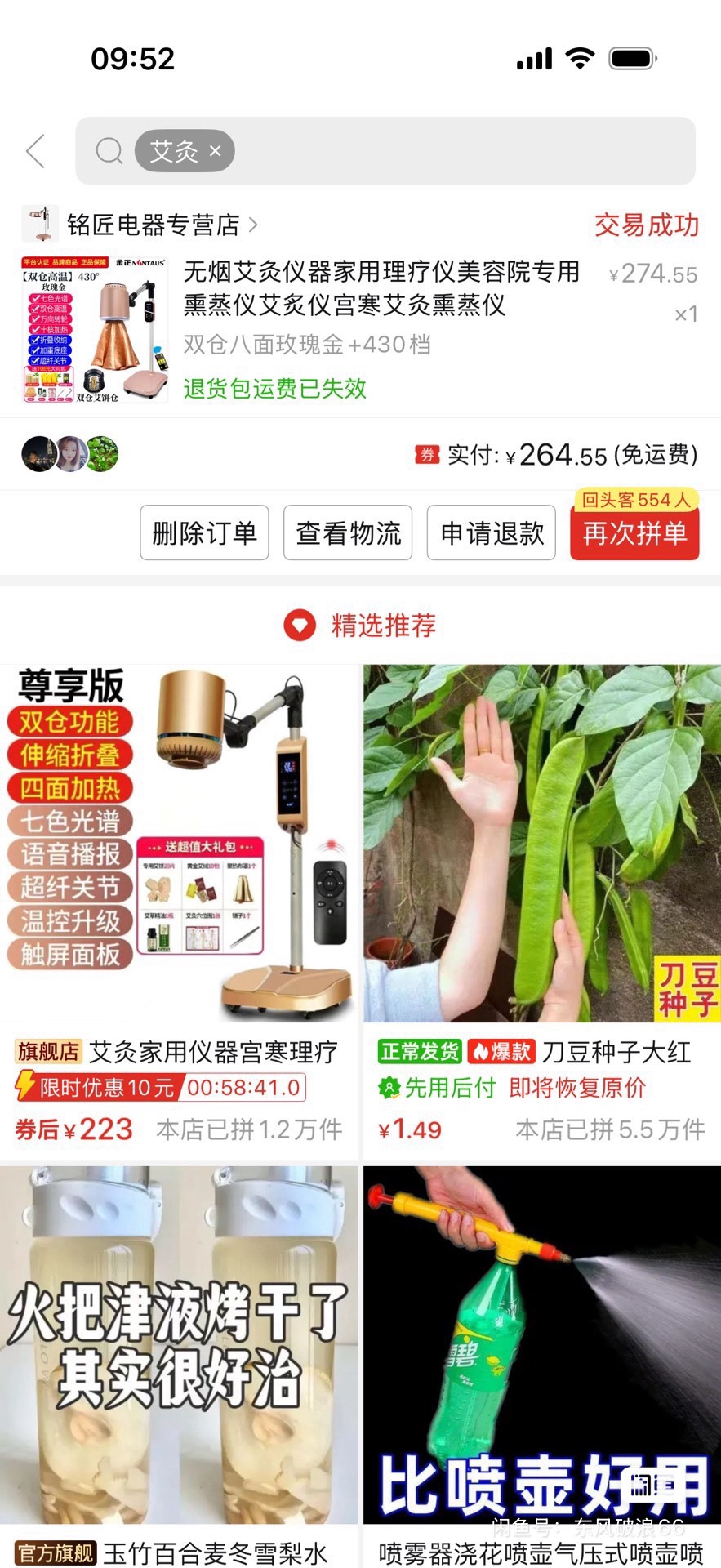Screen dimensions: 721x1568
Task: Remove the 艾灸 search tag
Action: [x=216, y=151]
